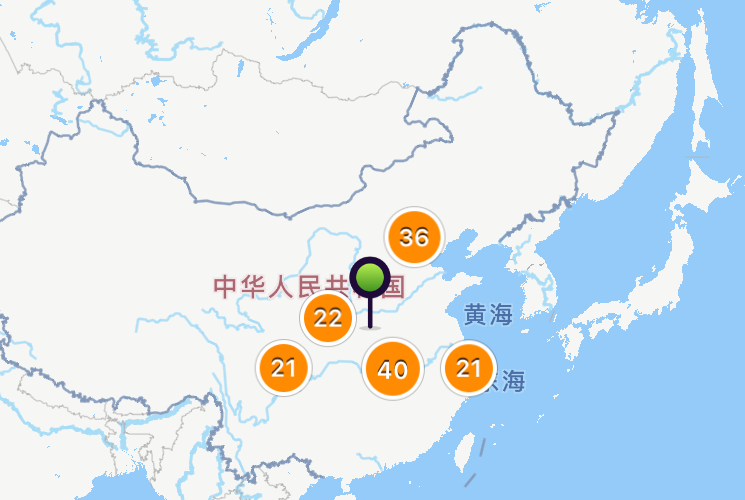Expand the cluster marker labeled 36
The image size is (745, 500).
(x=413, y=237)
